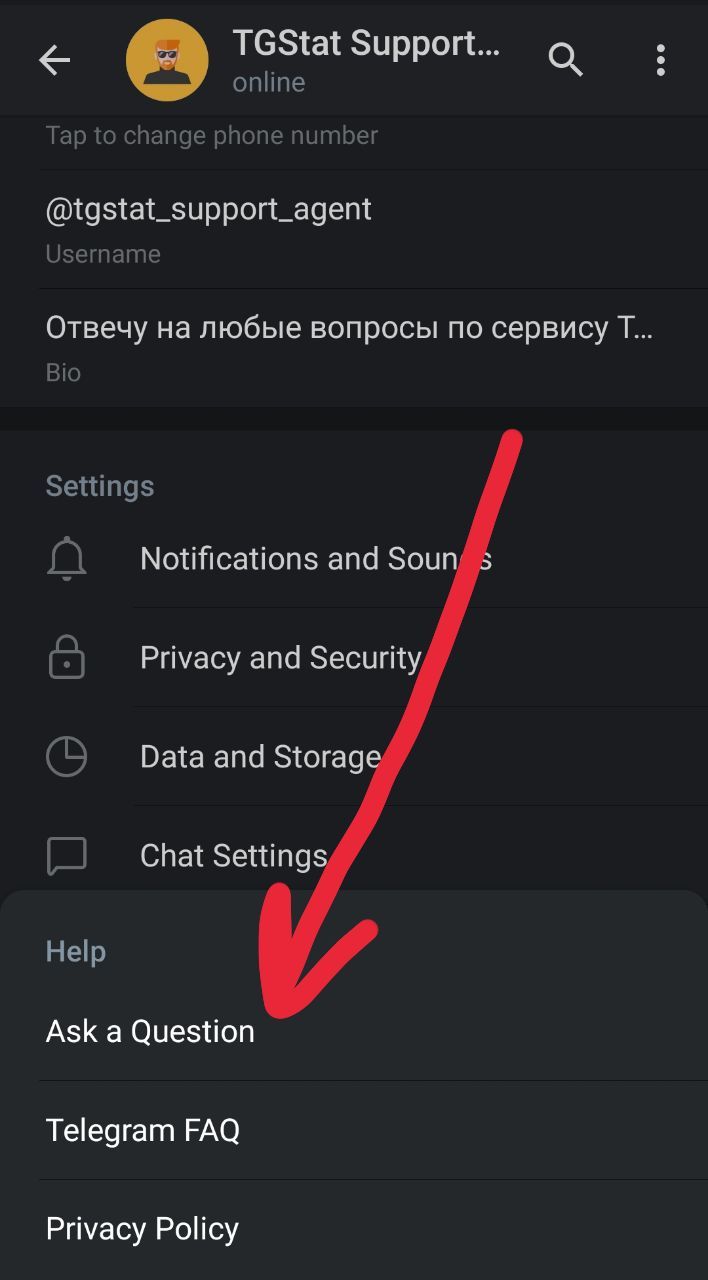Tap the profile avatar picture
The image size is (708, 1280).
(167, 61)
